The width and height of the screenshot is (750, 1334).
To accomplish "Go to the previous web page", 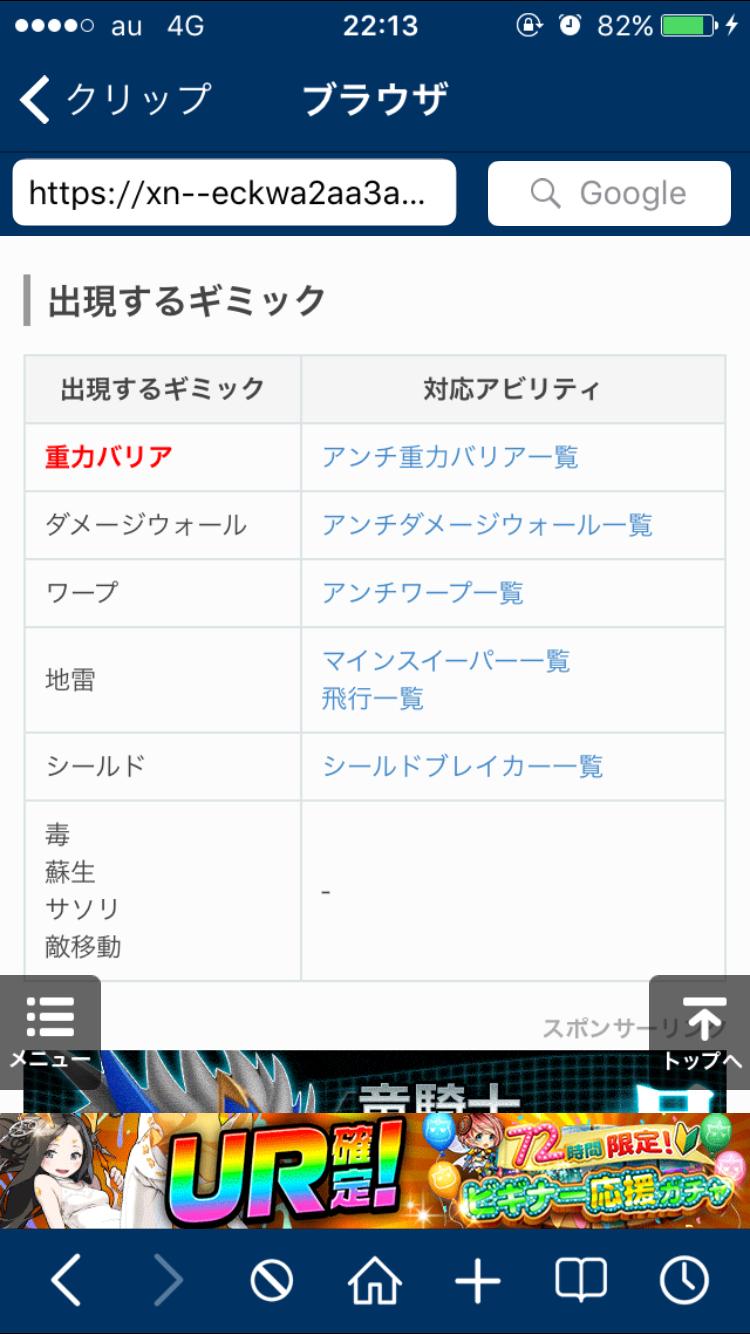I will pos(66,1280).
